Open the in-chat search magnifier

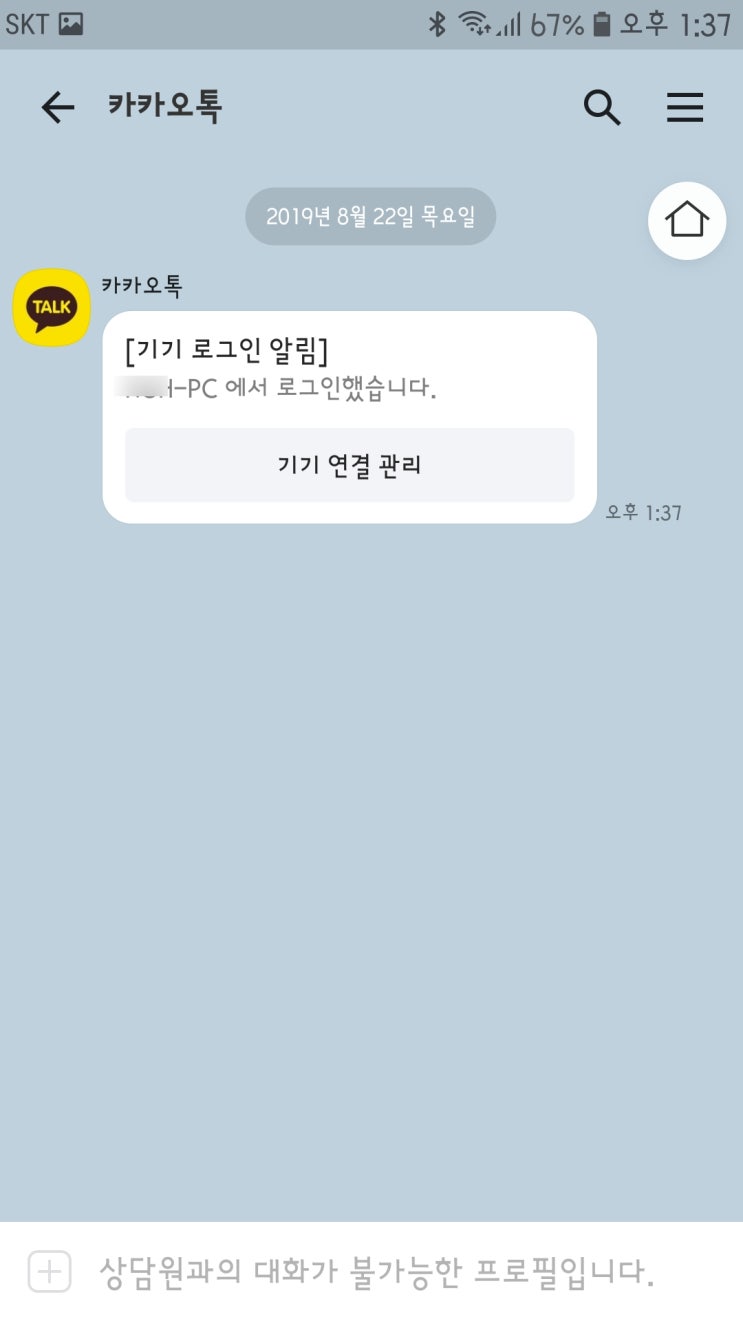(x=602, y=108)
